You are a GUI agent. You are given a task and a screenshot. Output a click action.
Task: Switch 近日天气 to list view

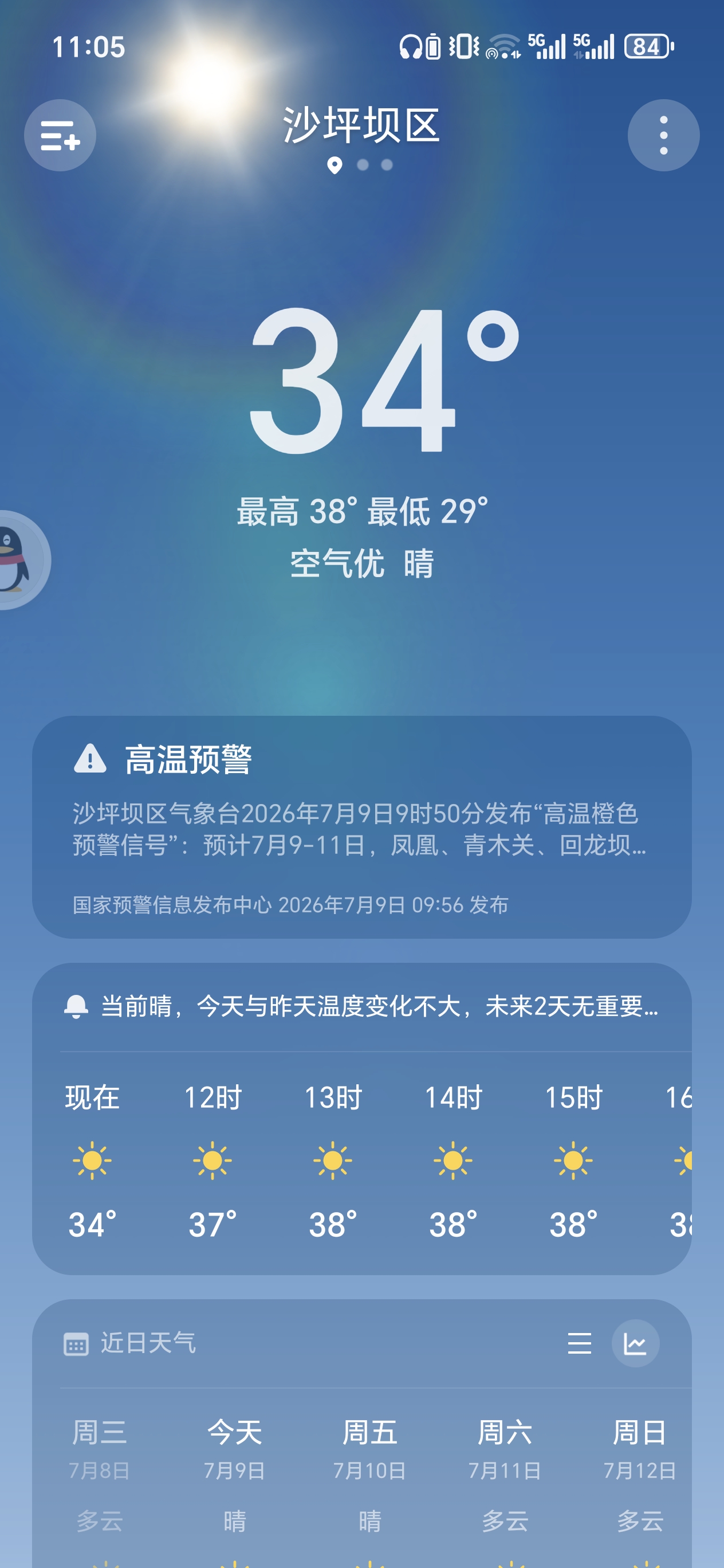coord(579,1343)
